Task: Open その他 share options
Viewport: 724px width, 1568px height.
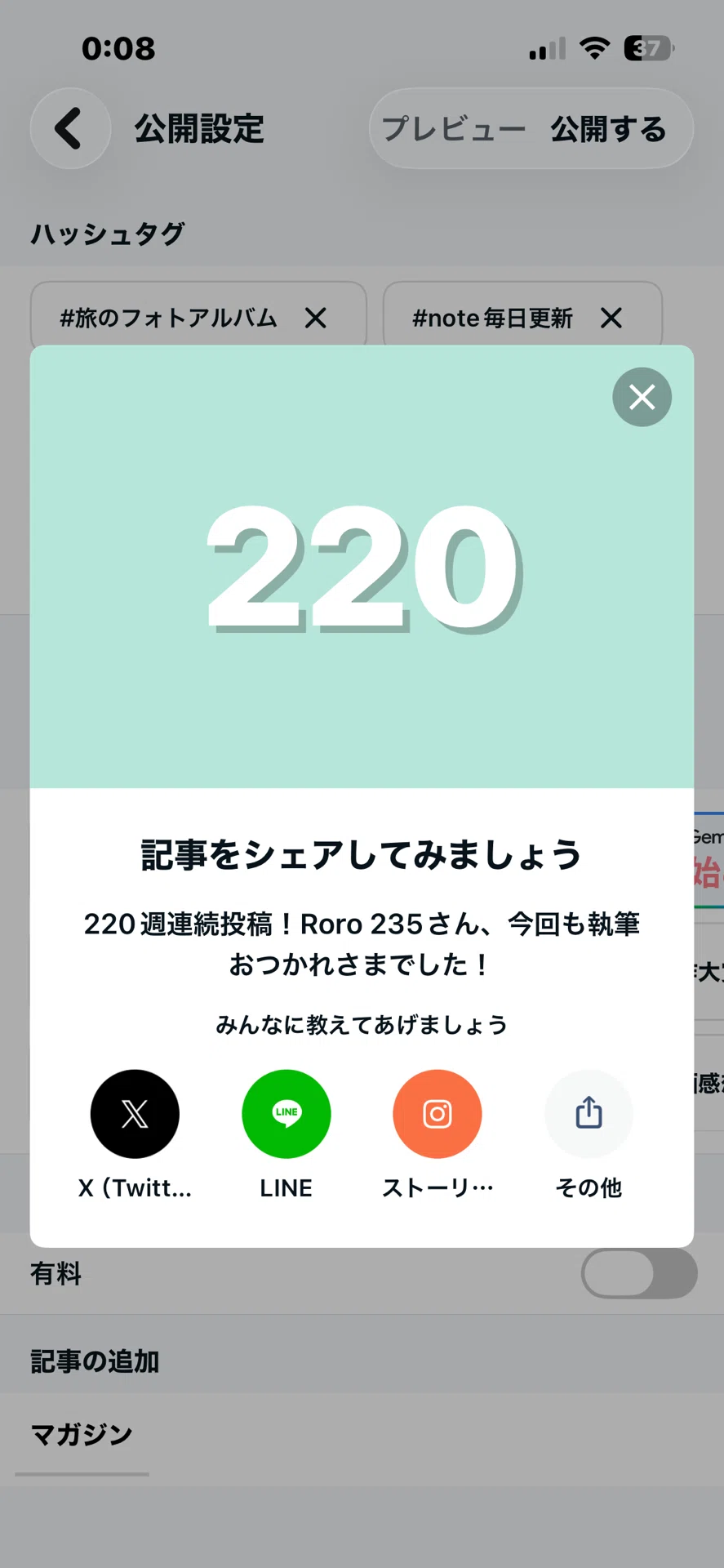Action: [x=589, y=1114]
